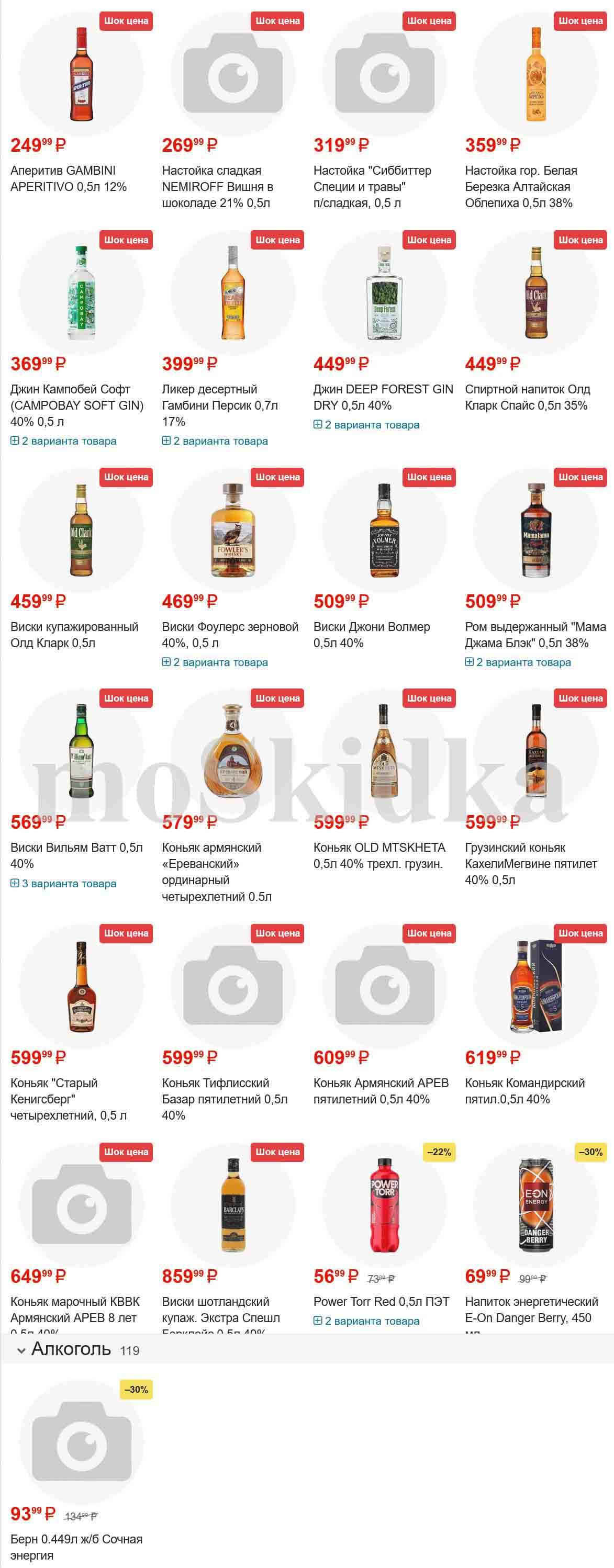Viewport: 614px width, 1568px height.
Task: Open Спиртной напиток Олд Кларк Спайс card
Action: tap(527, 397)
